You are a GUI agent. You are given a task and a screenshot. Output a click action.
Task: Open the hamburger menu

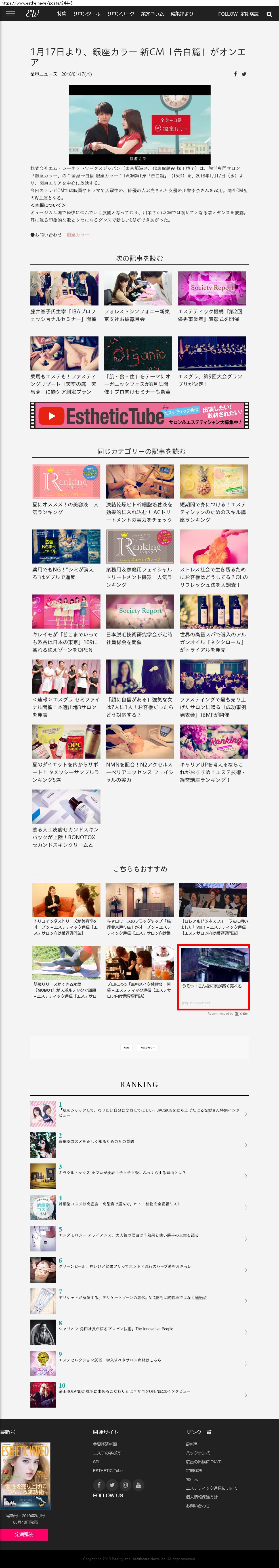click(10, 13)
